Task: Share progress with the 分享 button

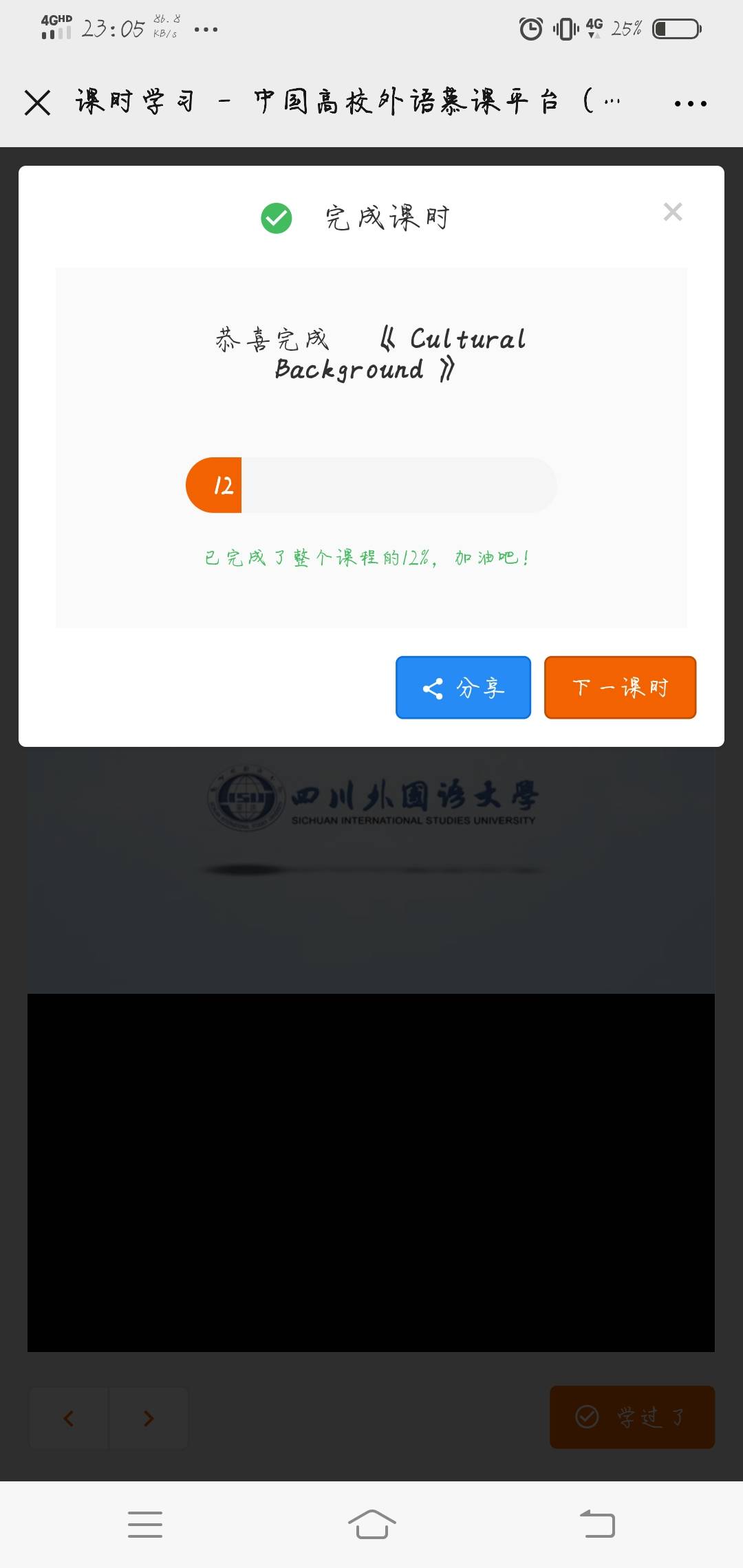Action: click(x=463, y=687)
